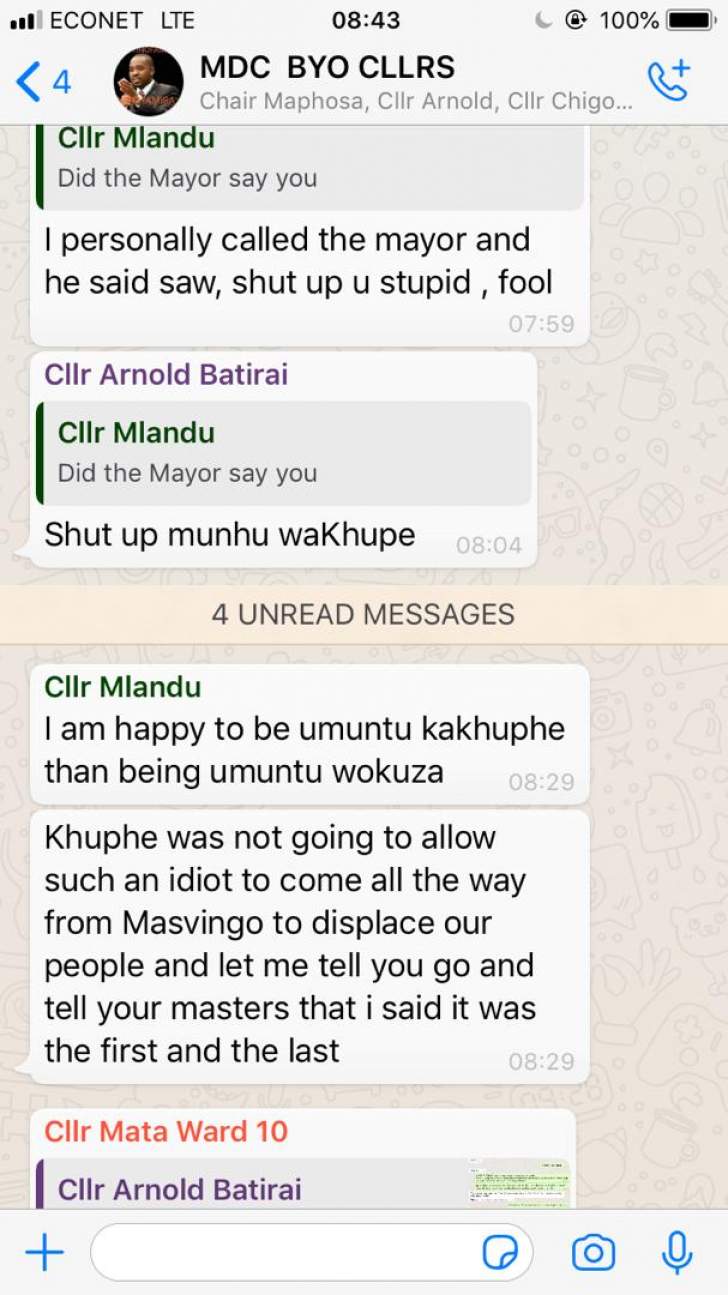Screen dimensions: 728x1295
Task: Open MDC BYO CLLRS group info
Action: (400, 81)
